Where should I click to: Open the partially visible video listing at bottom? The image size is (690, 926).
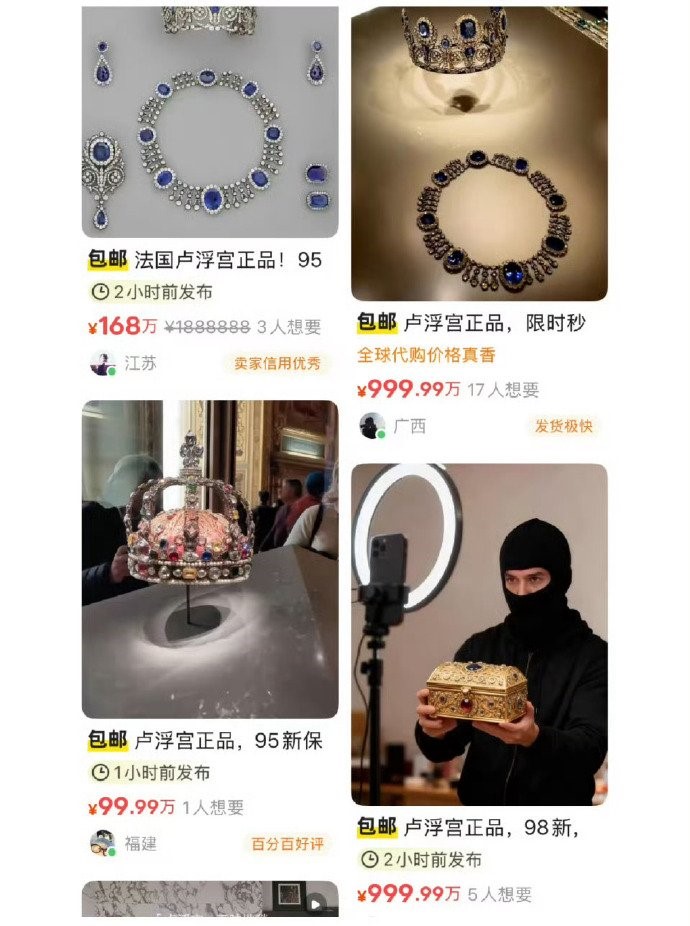point(210,900)
